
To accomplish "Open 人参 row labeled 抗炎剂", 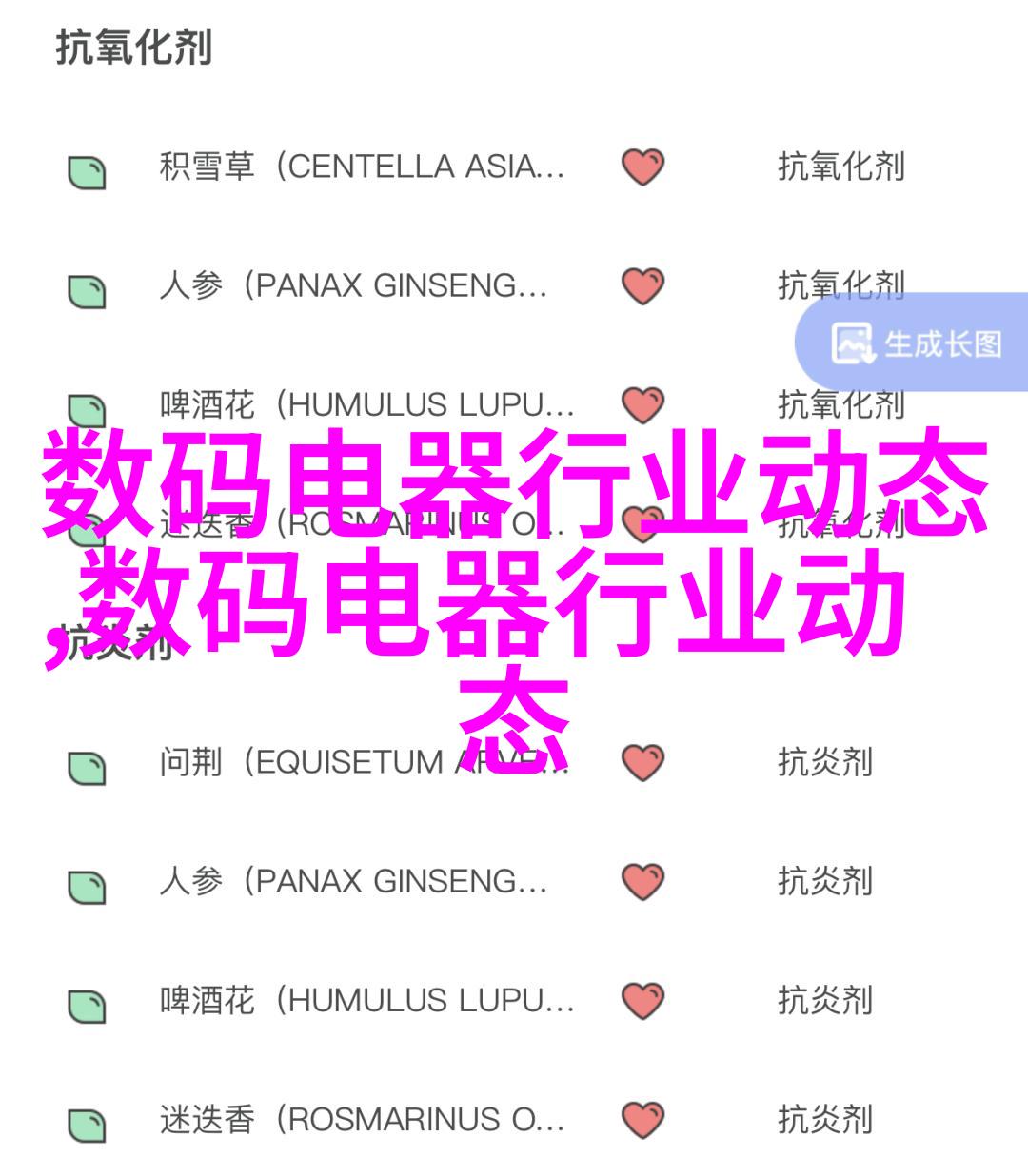I will click(353, 882).
